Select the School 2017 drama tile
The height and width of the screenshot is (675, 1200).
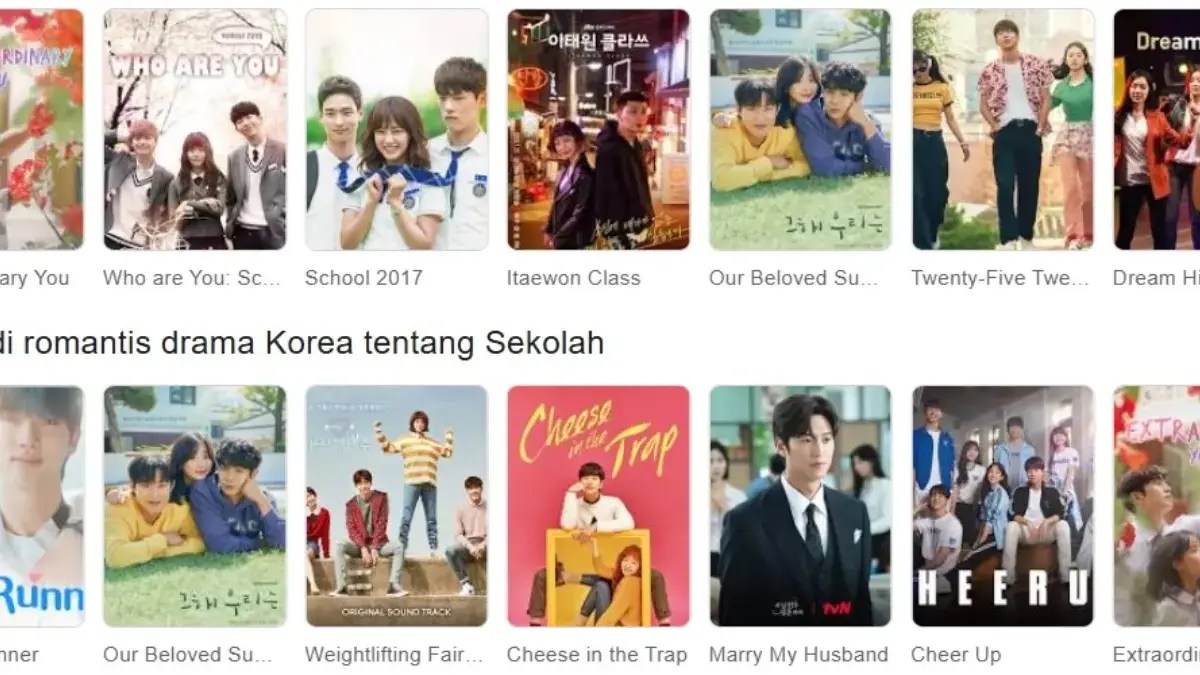click(x=397, y=130)
